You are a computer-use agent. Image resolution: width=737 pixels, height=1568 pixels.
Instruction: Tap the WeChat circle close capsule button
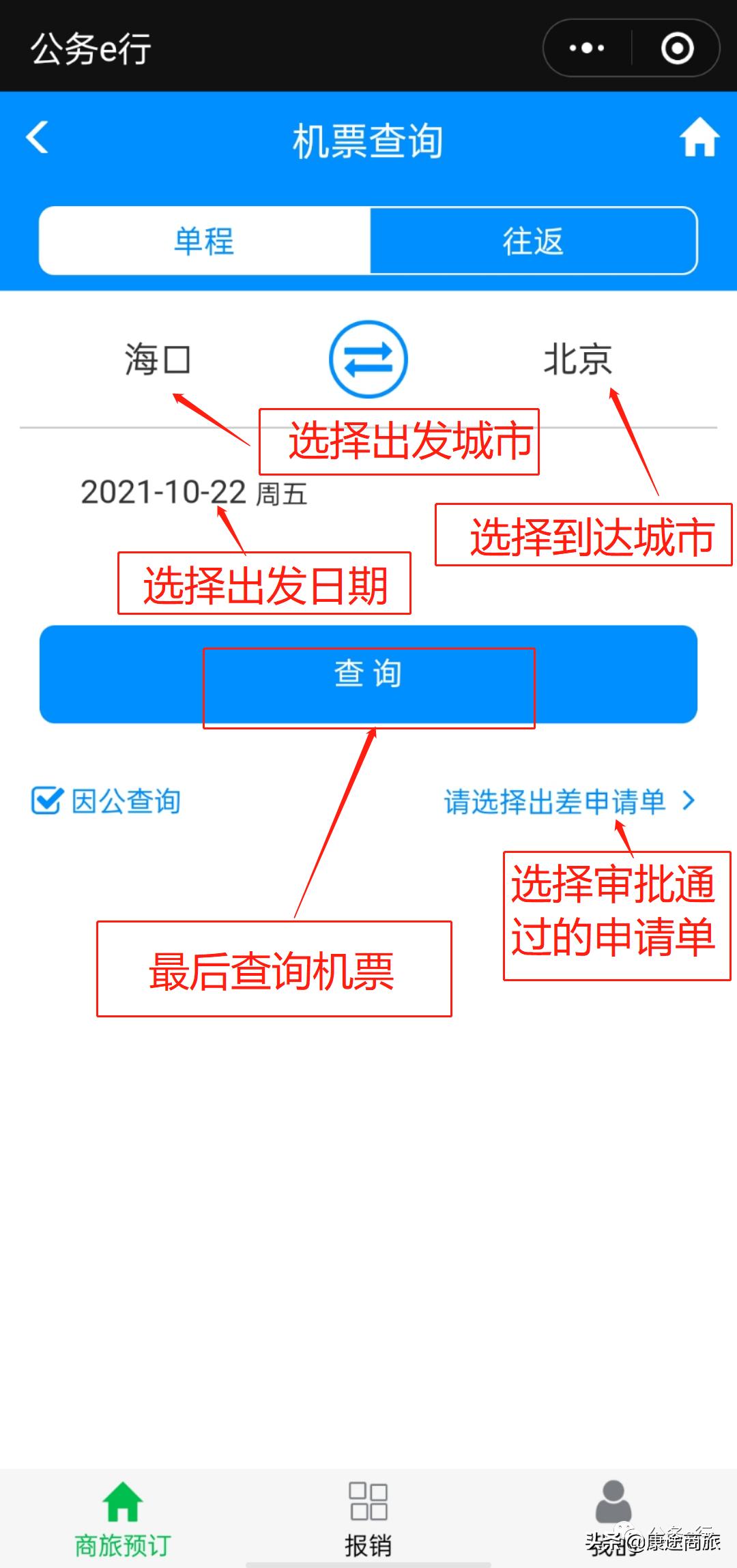(676, 48)
